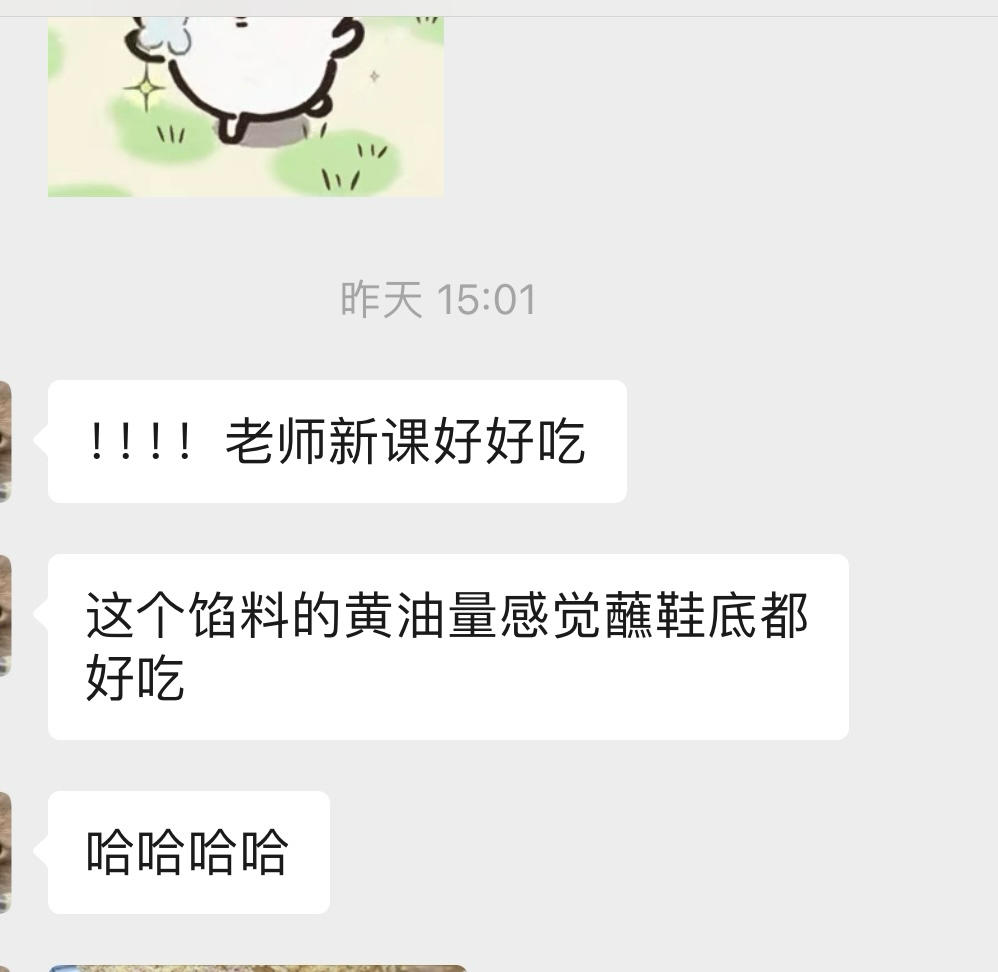The width and height of the screenshot is (998, 972).
Task: Open sender profile beside 老师新课好好吃 message
Action: tap(6, 441)
